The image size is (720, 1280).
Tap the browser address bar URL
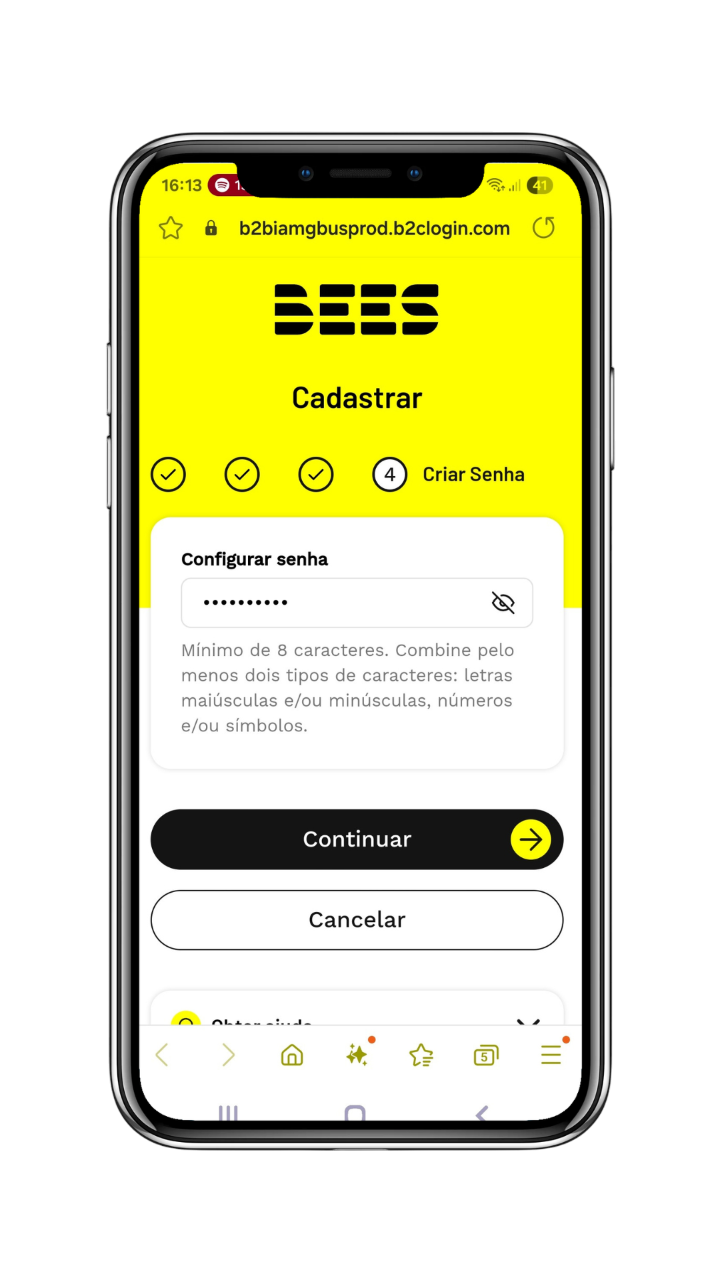click(x=374, y=229)
